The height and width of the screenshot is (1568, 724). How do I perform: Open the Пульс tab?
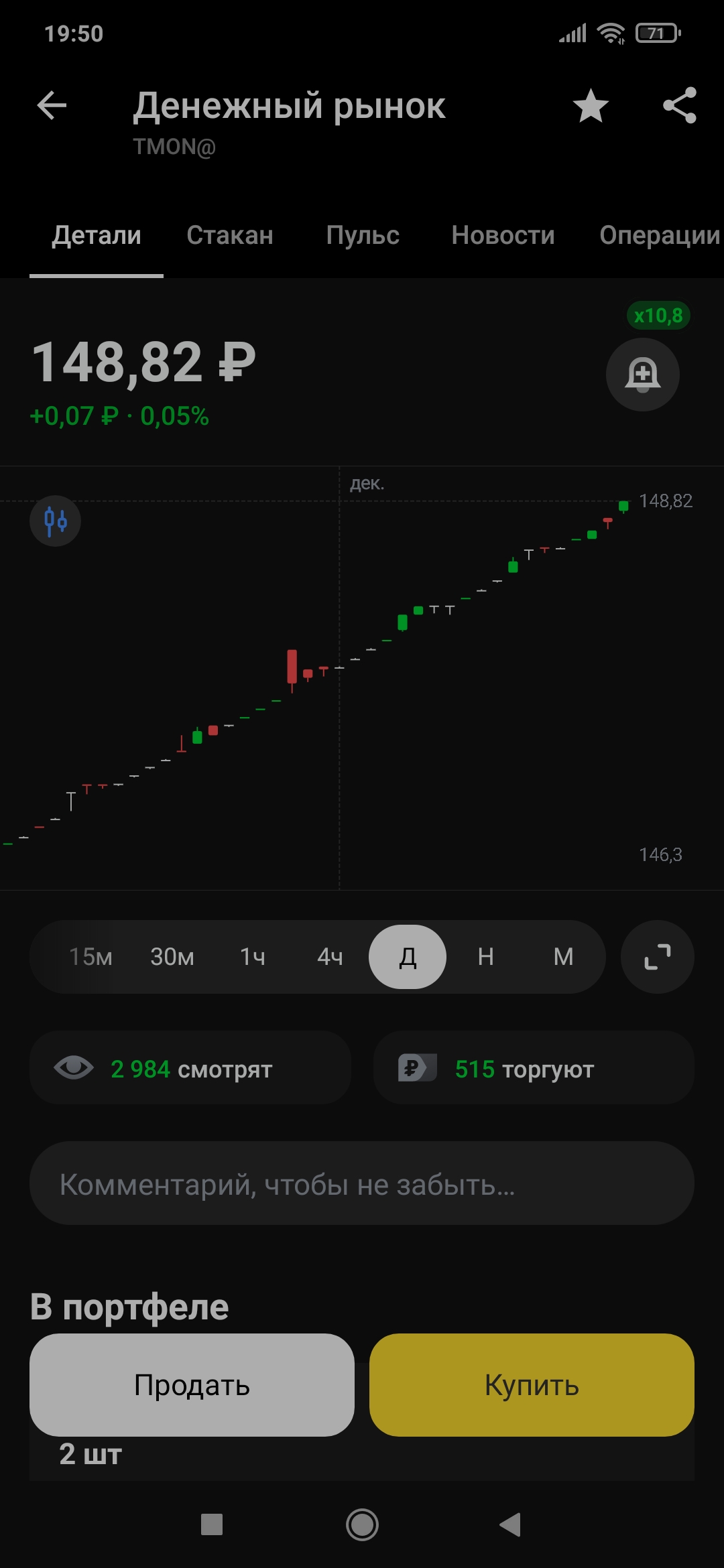363,235
